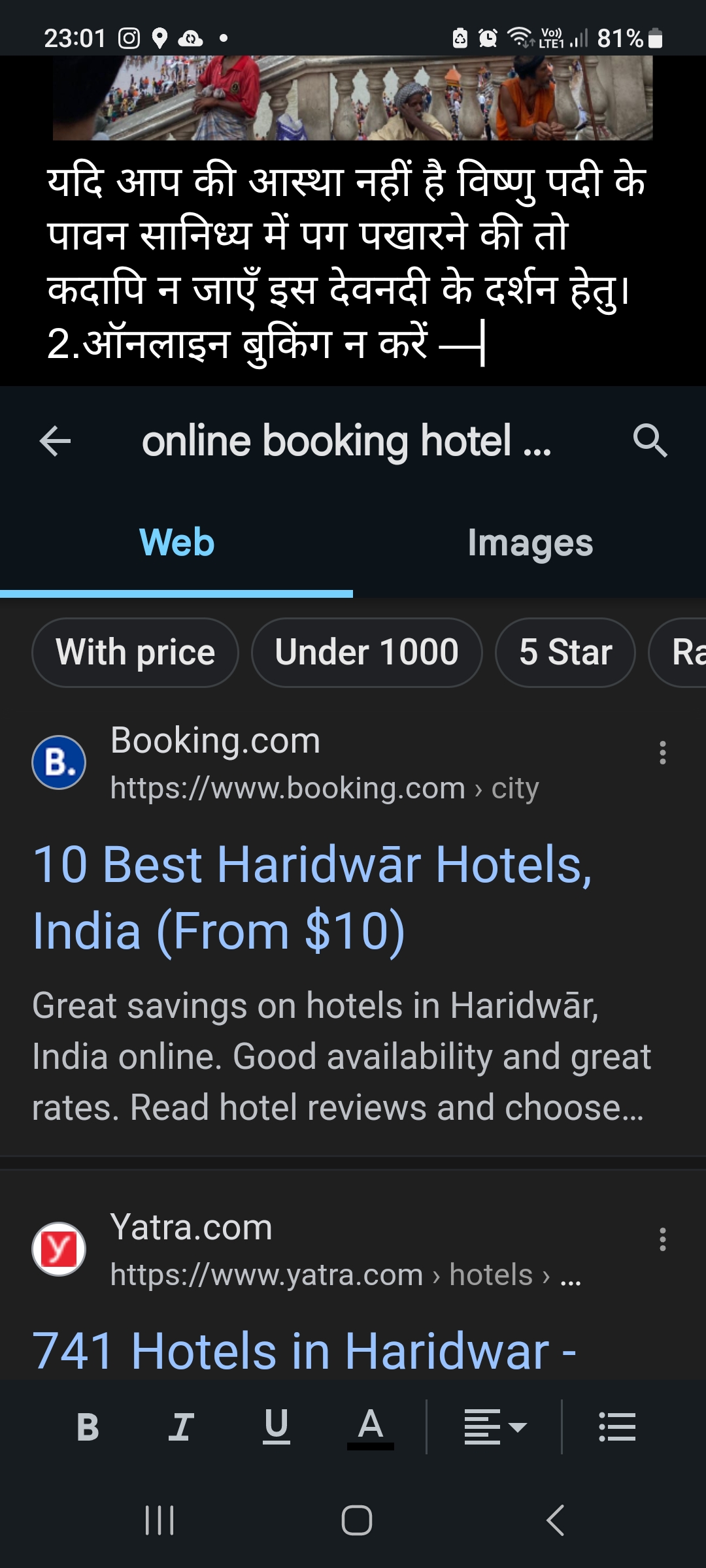Image resolution: width=706 pixels, height=1568 pixels.
Task: Open recent apps
Action: point(160,1520)
